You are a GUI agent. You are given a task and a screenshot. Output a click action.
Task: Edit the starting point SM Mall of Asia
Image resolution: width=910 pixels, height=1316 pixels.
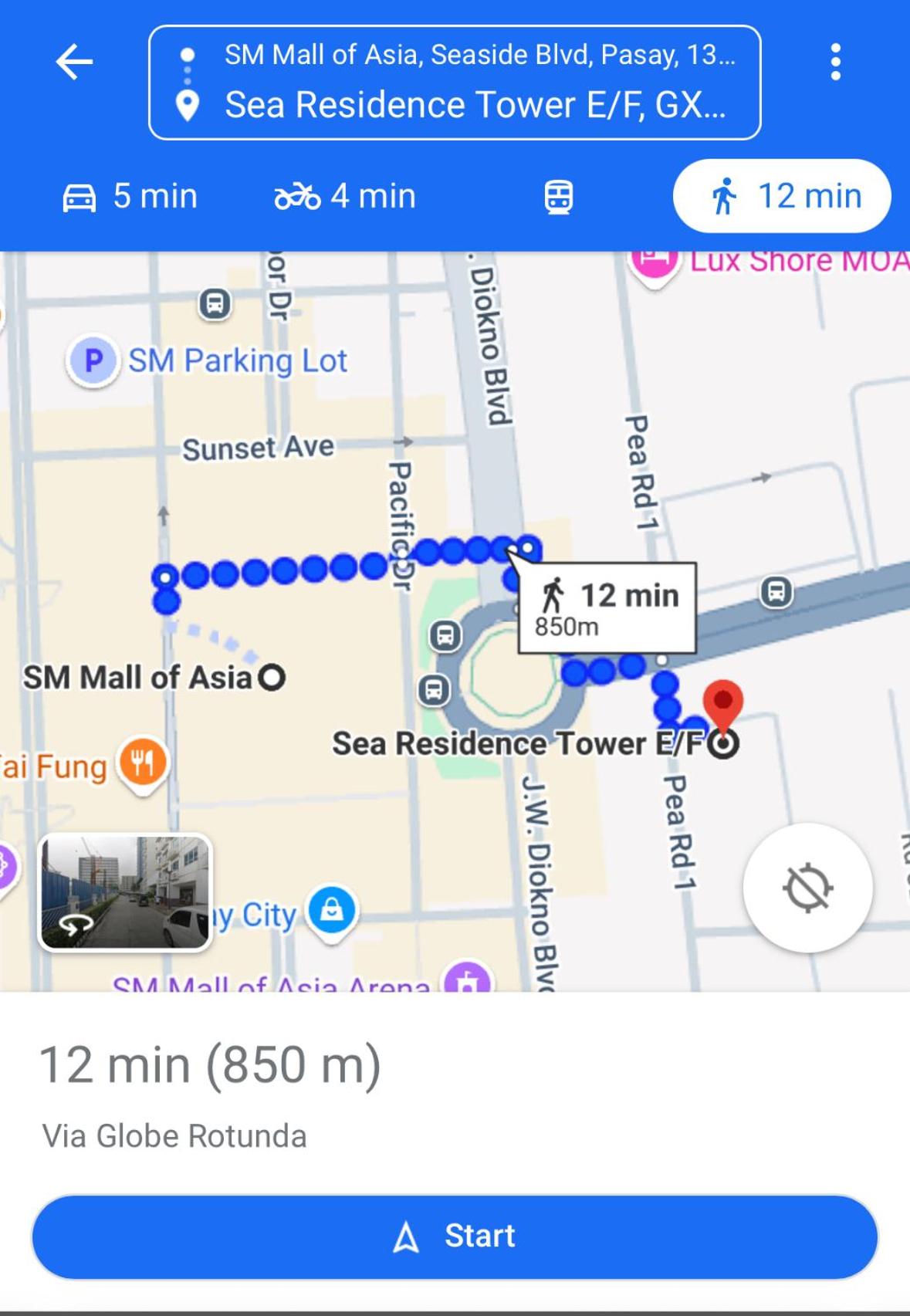(x=479, y=55)
